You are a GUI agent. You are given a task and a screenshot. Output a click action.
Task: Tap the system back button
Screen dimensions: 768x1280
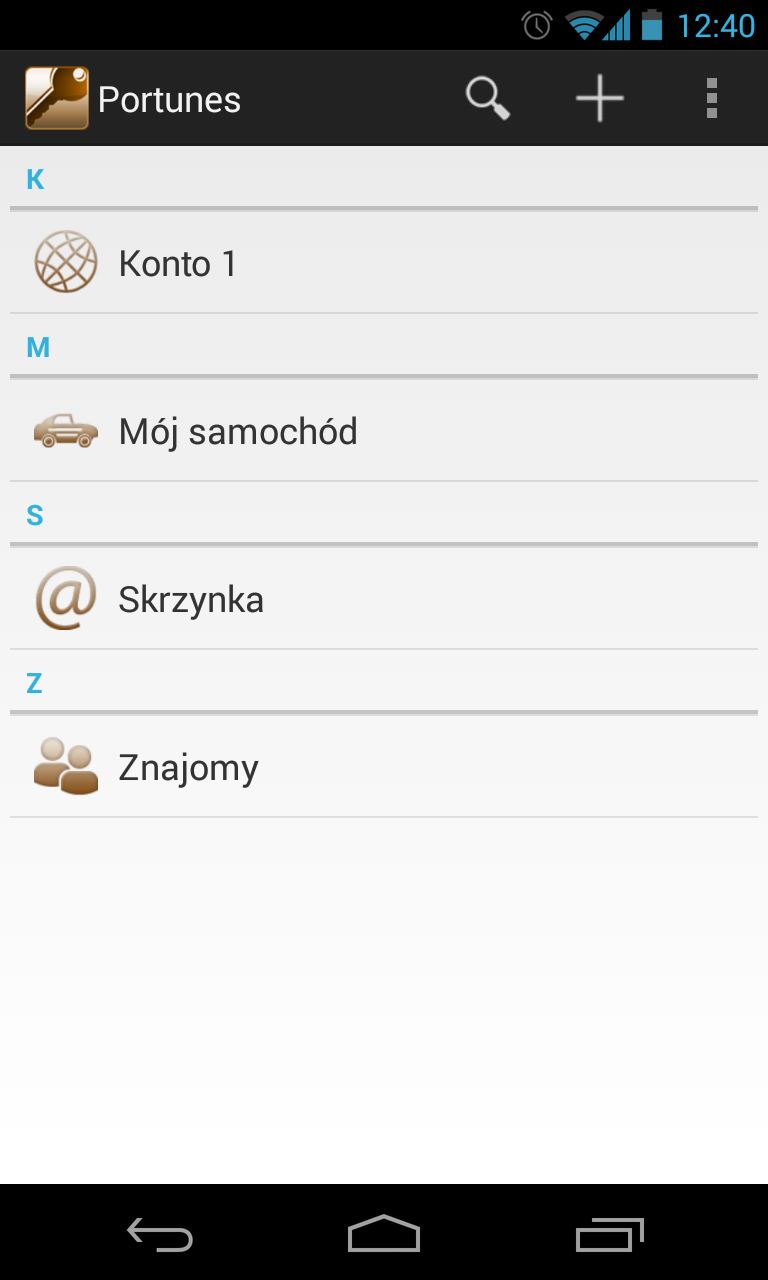160,1234
